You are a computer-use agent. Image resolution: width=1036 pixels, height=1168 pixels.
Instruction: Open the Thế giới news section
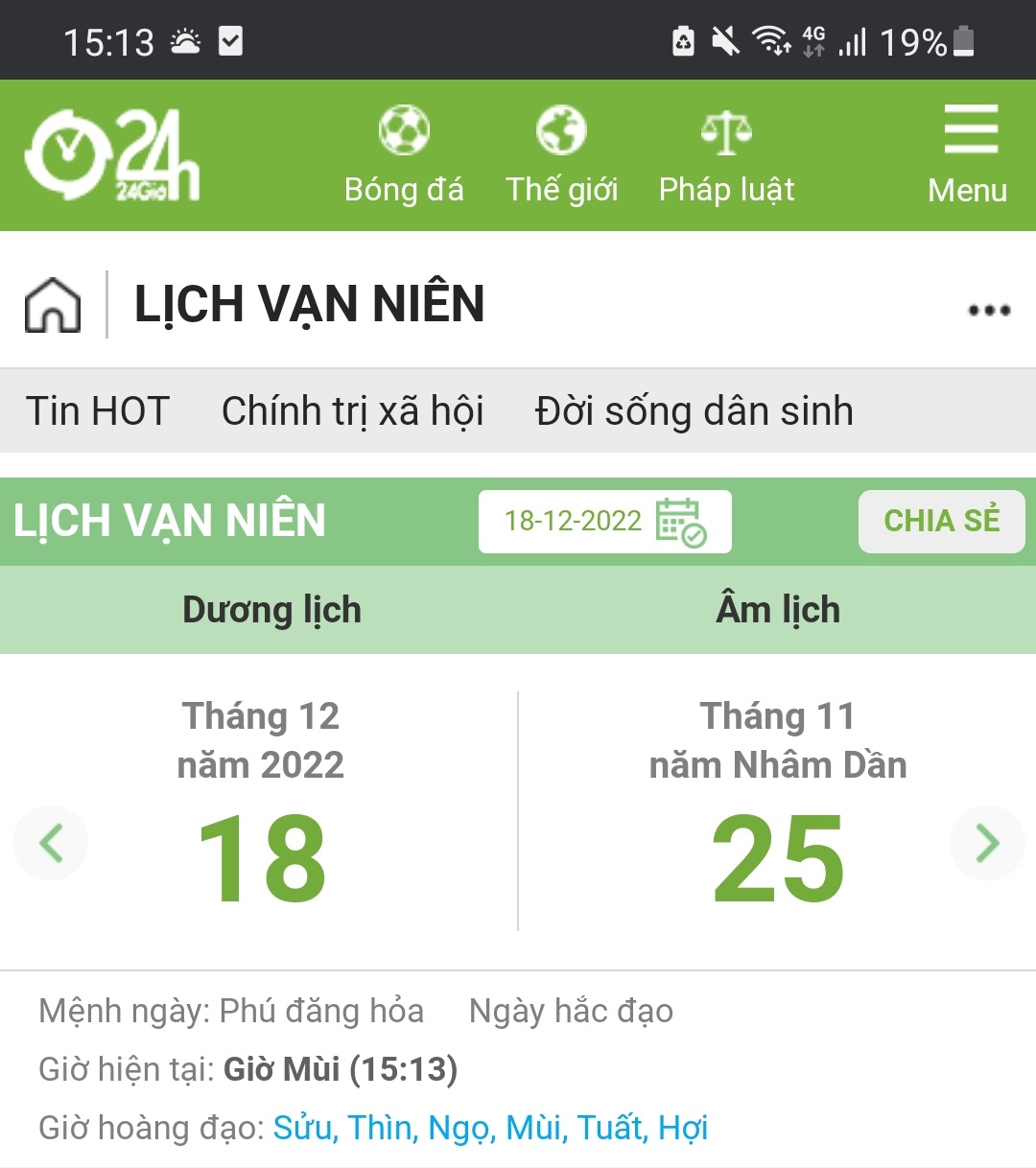tap(561, 155)
